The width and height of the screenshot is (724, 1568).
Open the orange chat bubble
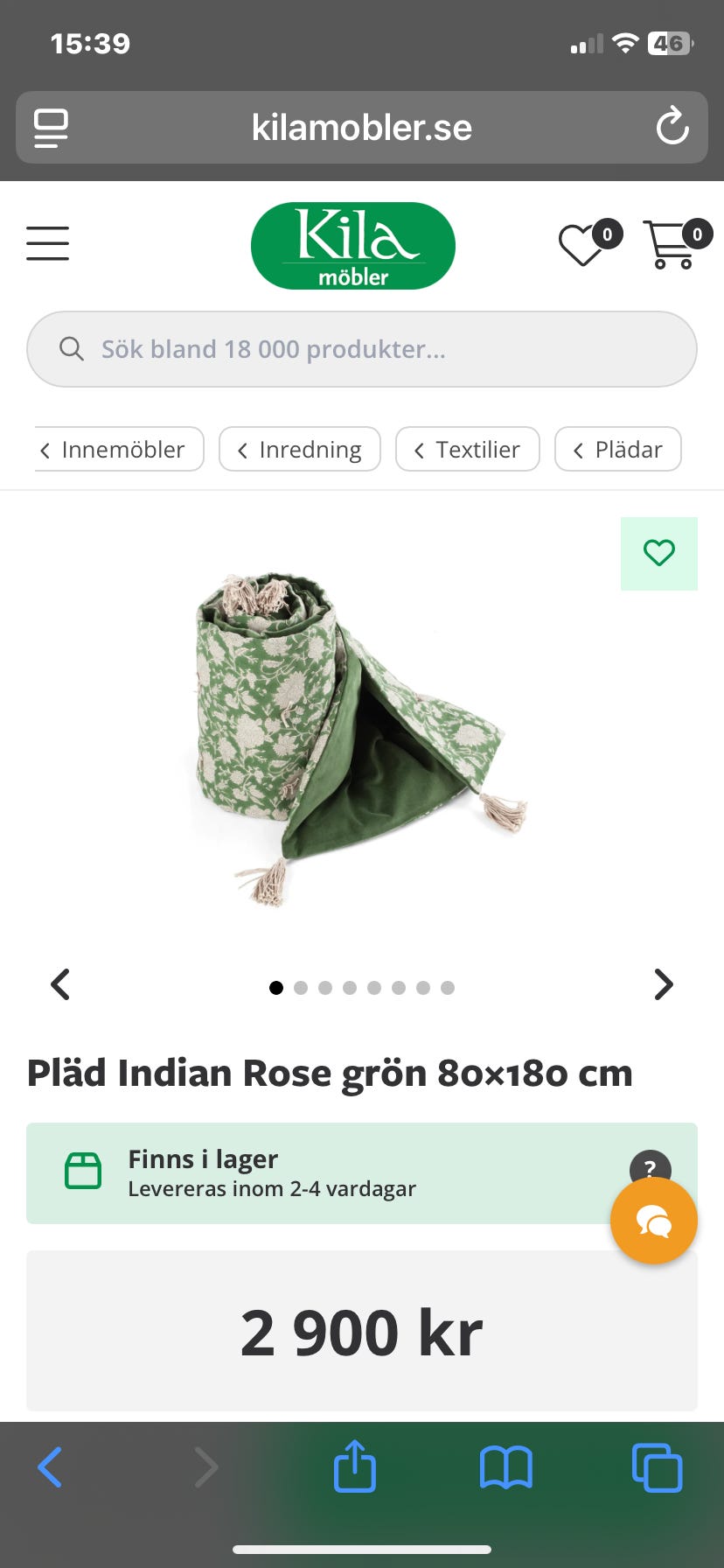point(654,1221)
